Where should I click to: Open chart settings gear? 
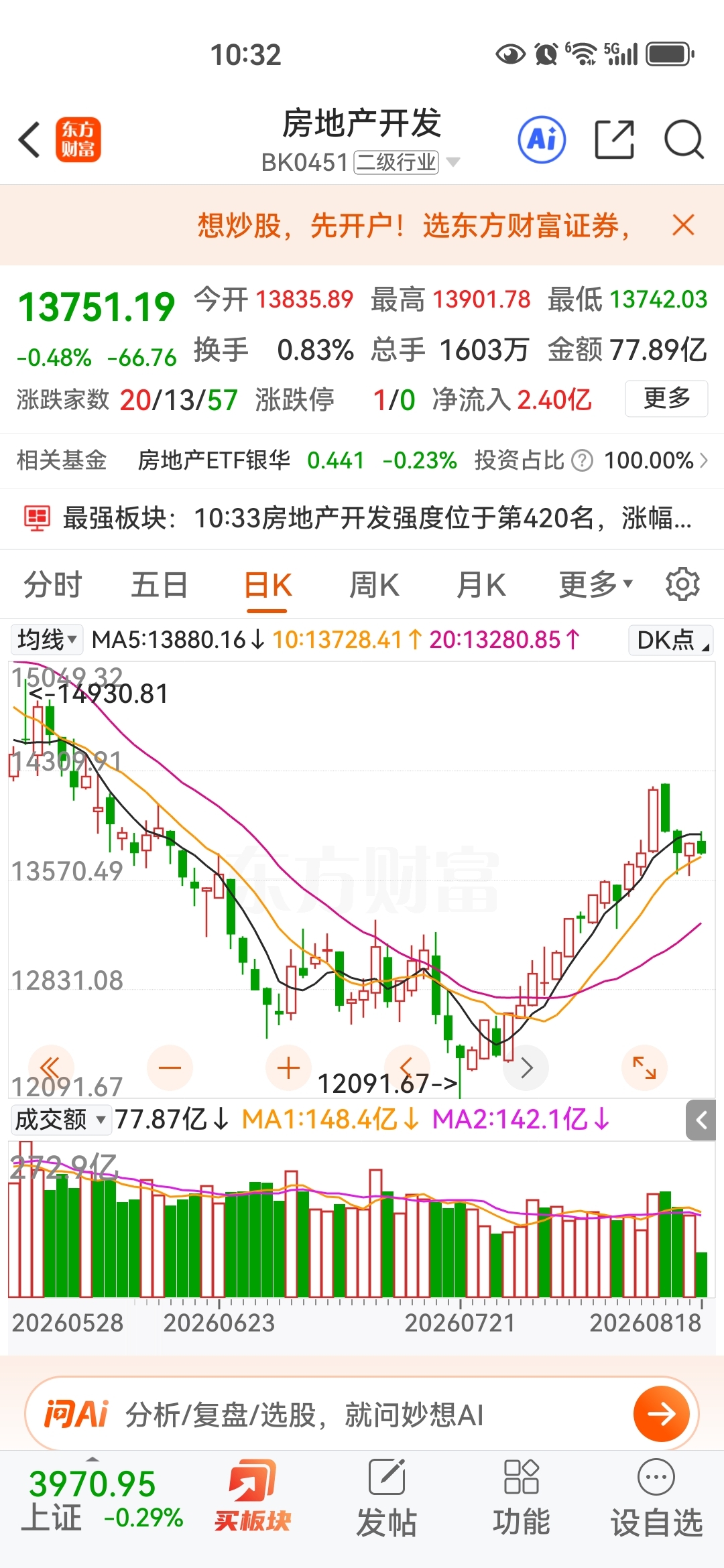tap(682, 584)
